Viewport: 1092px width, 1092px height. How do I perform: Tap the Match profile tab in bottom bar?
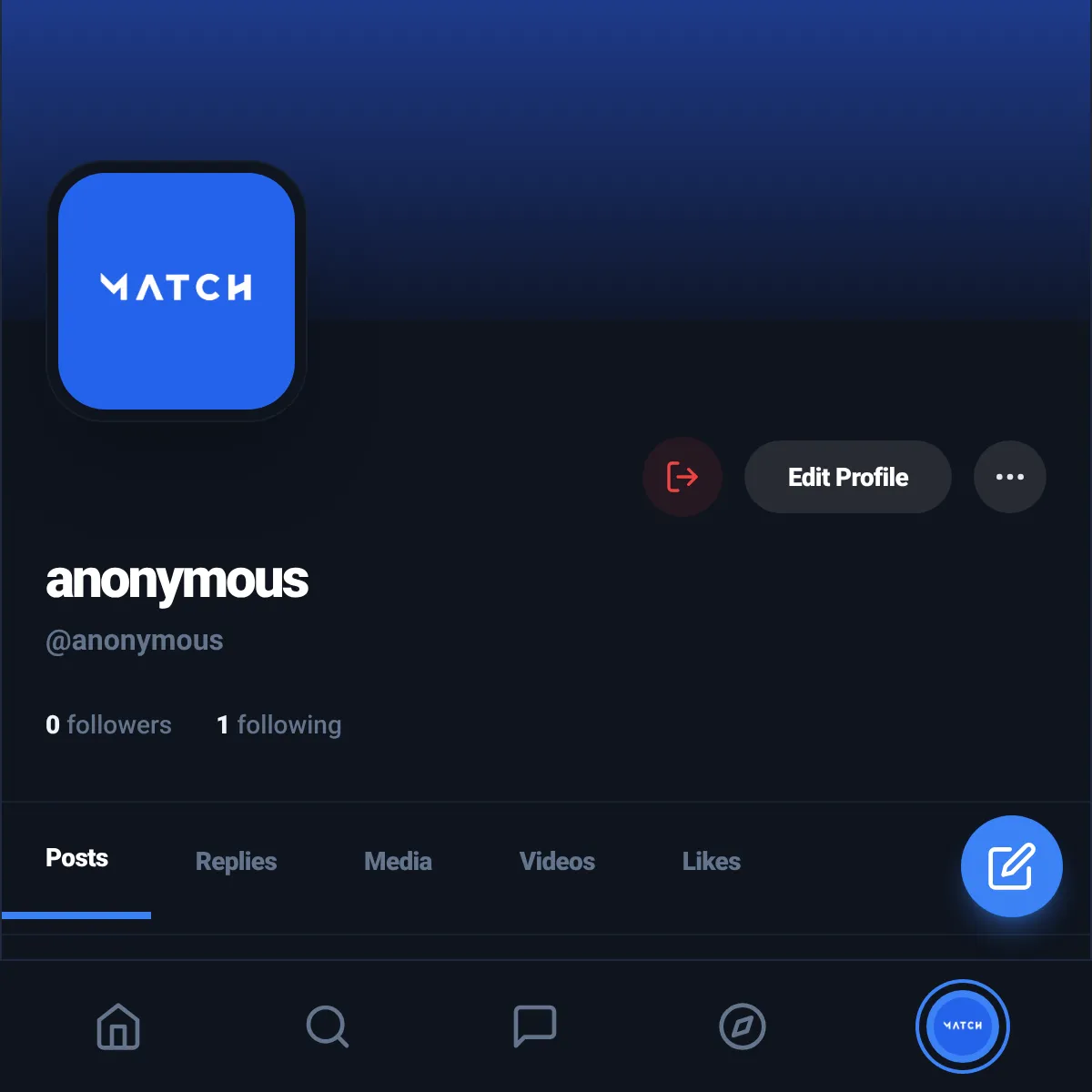pyautogui.click(x=963, y=1026)
